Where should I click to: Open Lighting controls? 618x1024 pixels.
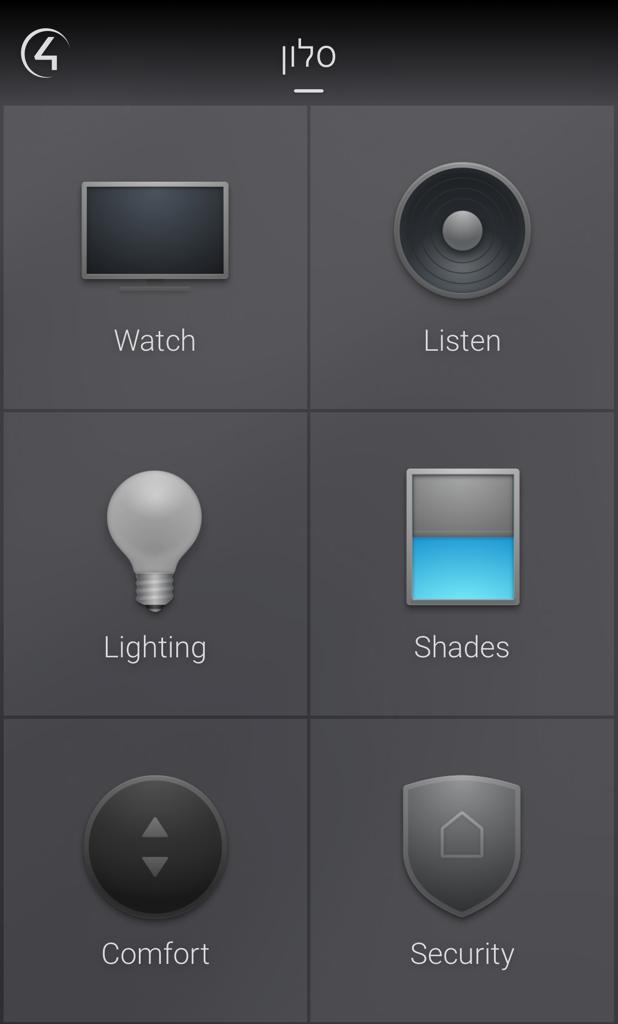155,564
